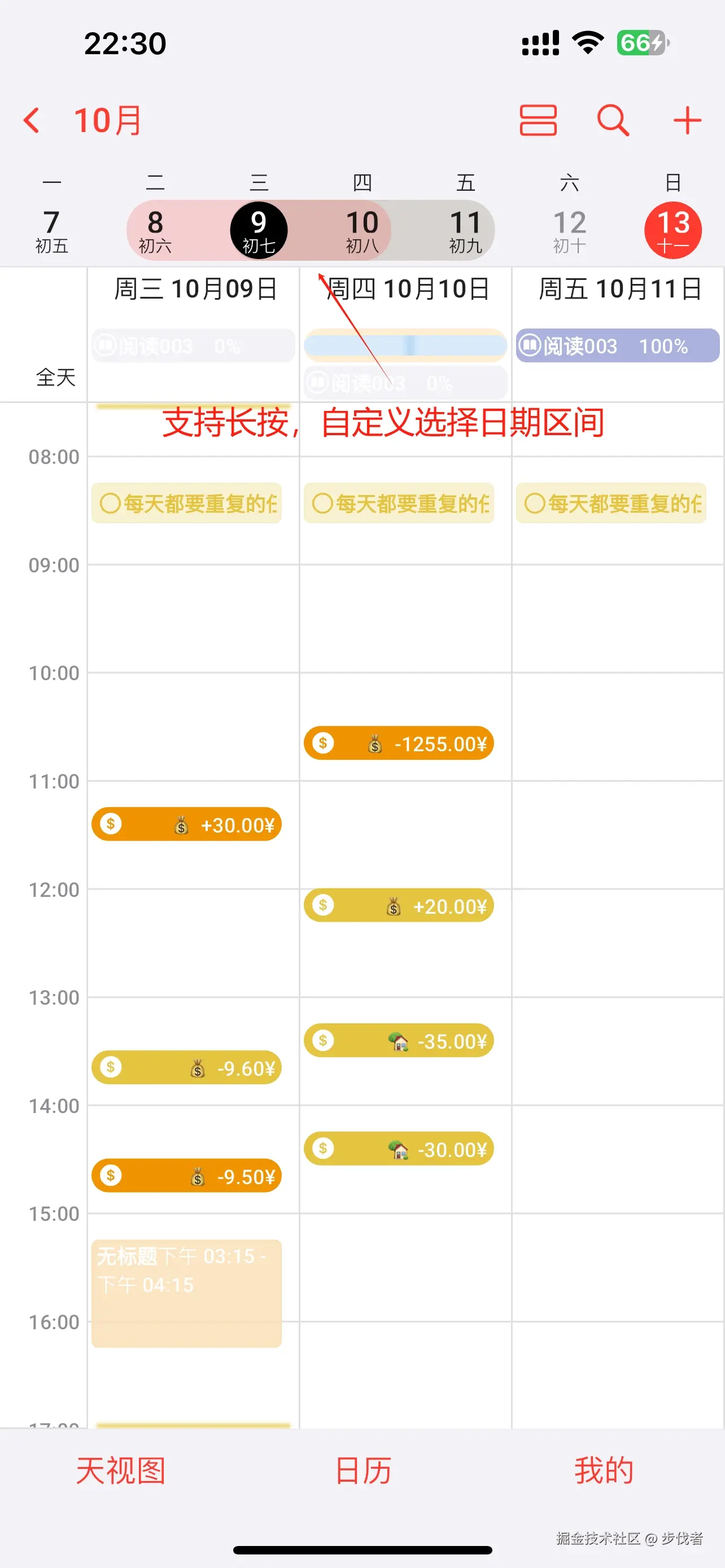Click the book icon on Wednesday's 阅读003 event
Screen dimensions: 725x1568
coord(107,345)
